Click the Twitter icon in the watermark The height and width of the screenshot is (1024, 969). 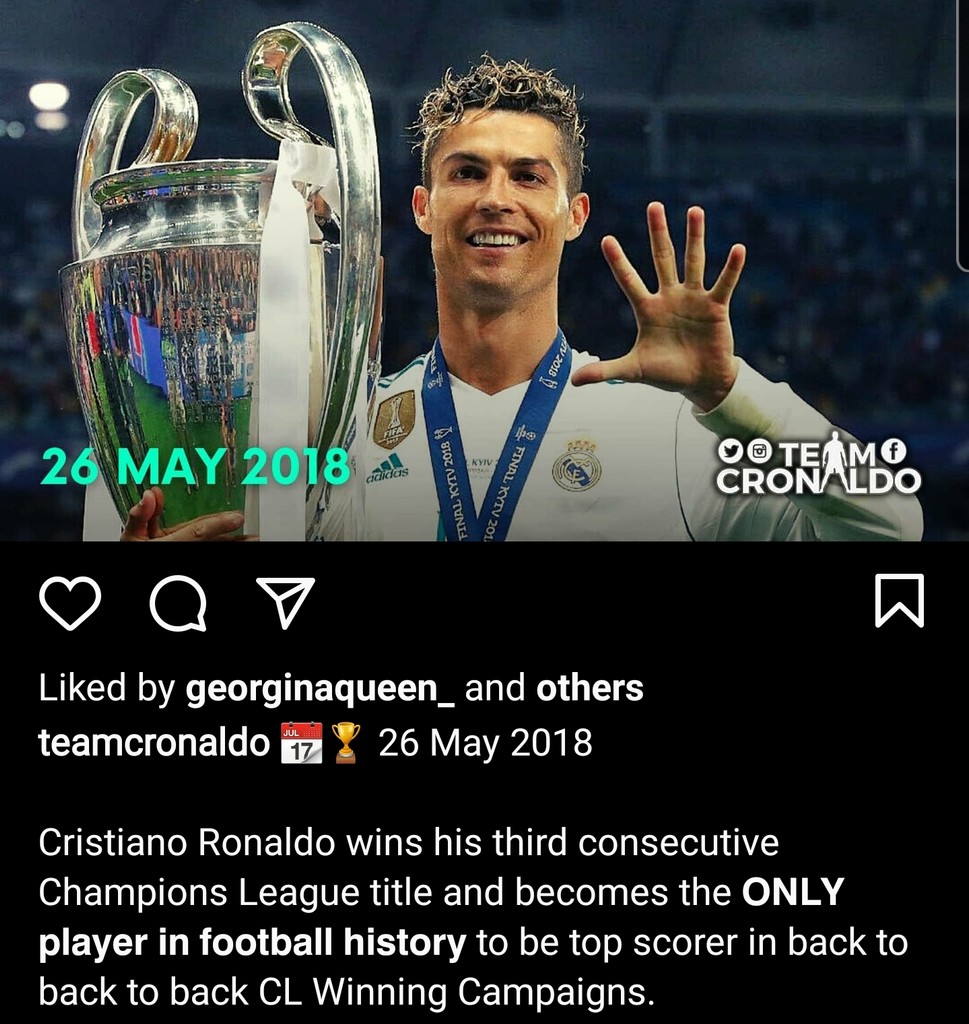(x=731, y=451)
